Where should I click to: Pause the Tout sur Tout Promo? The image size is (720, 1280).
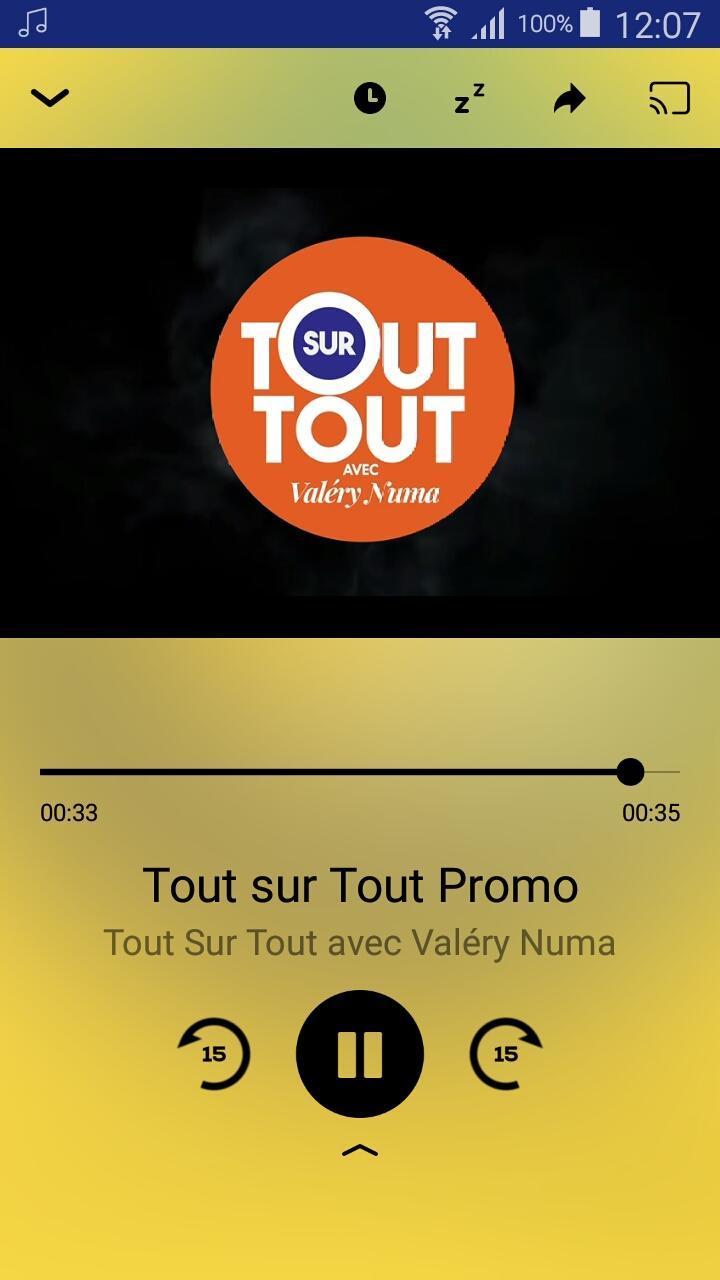tap(360, 1054)
